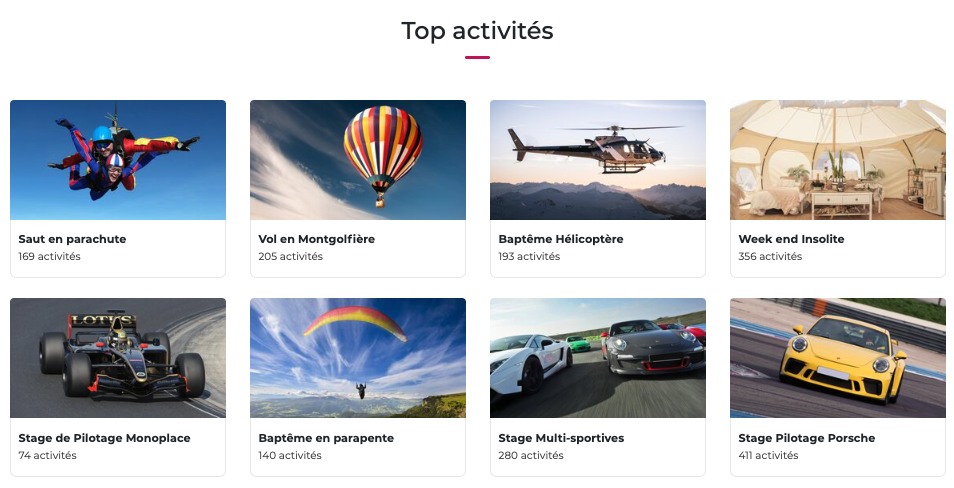View the Week end Insolite activities
This screenshot has width=954, height=488.
pos(837,188)
